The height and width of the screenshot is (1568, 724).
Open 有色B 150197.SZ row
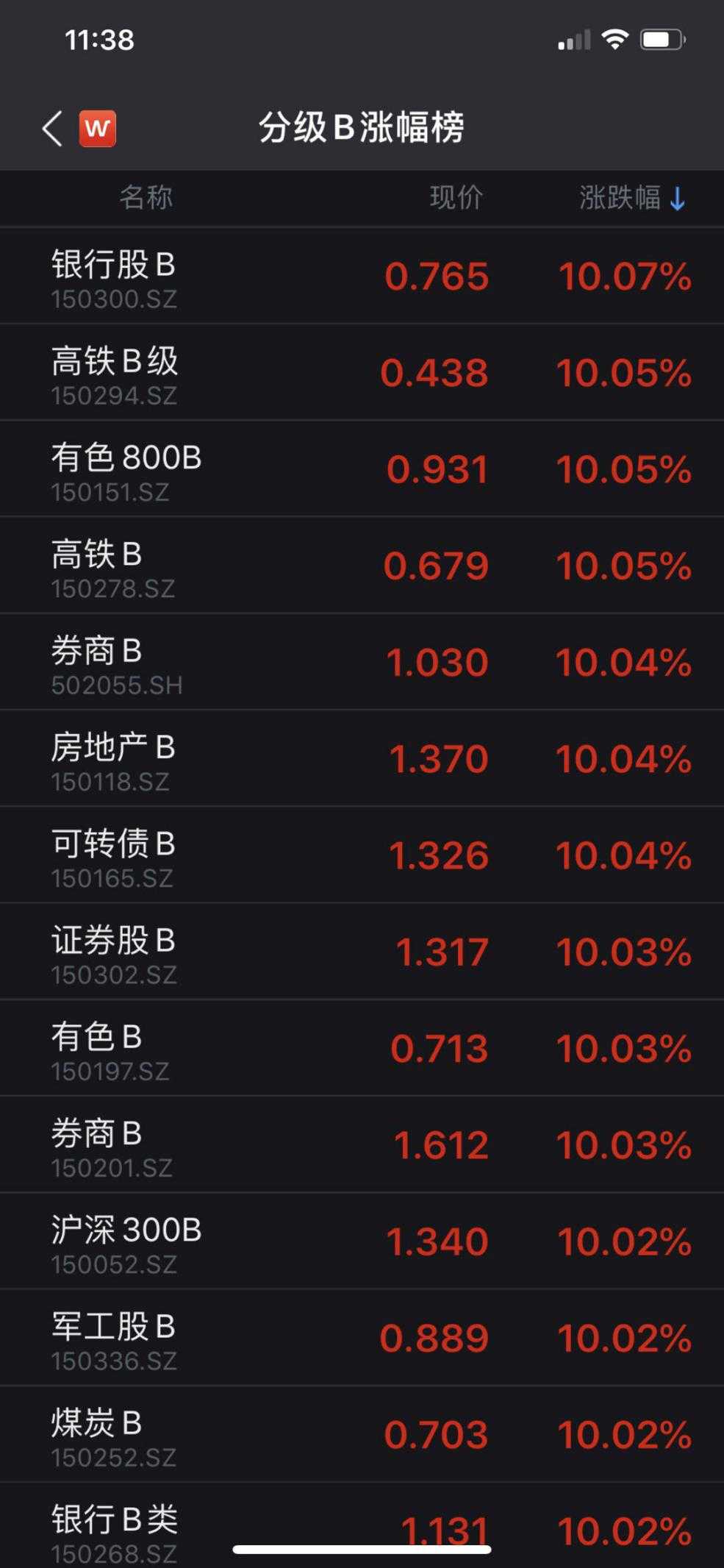(362, 1048)
